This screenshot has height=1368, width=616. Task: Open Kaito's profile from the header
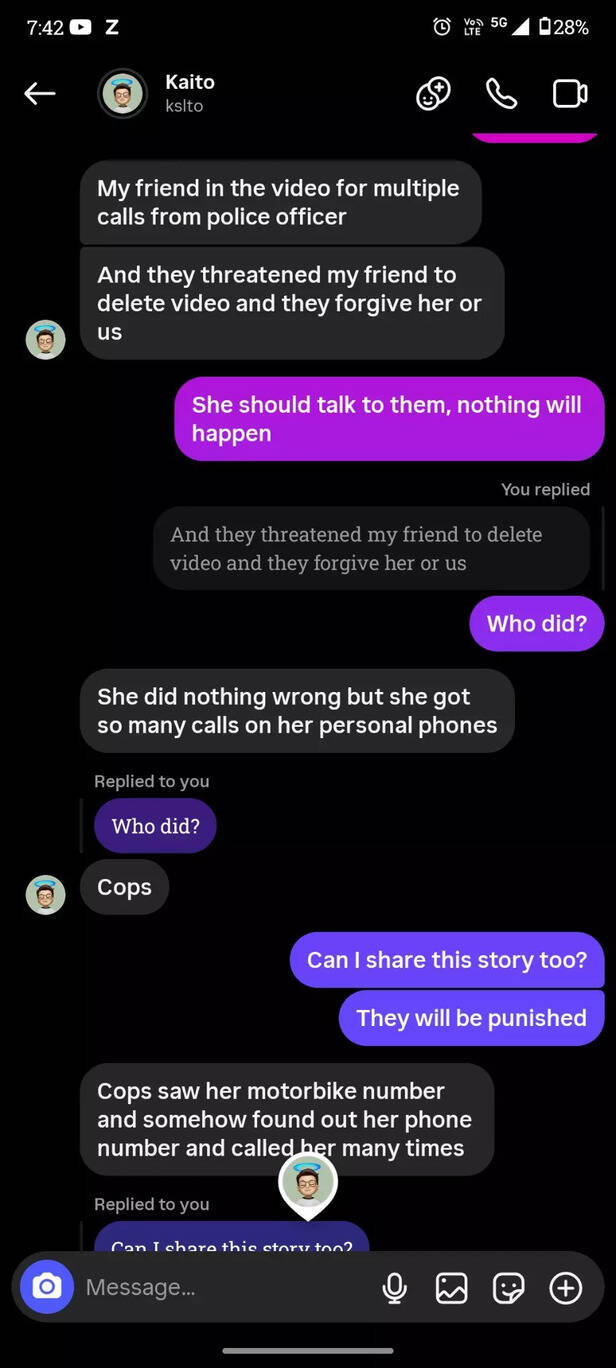[189, 92]
